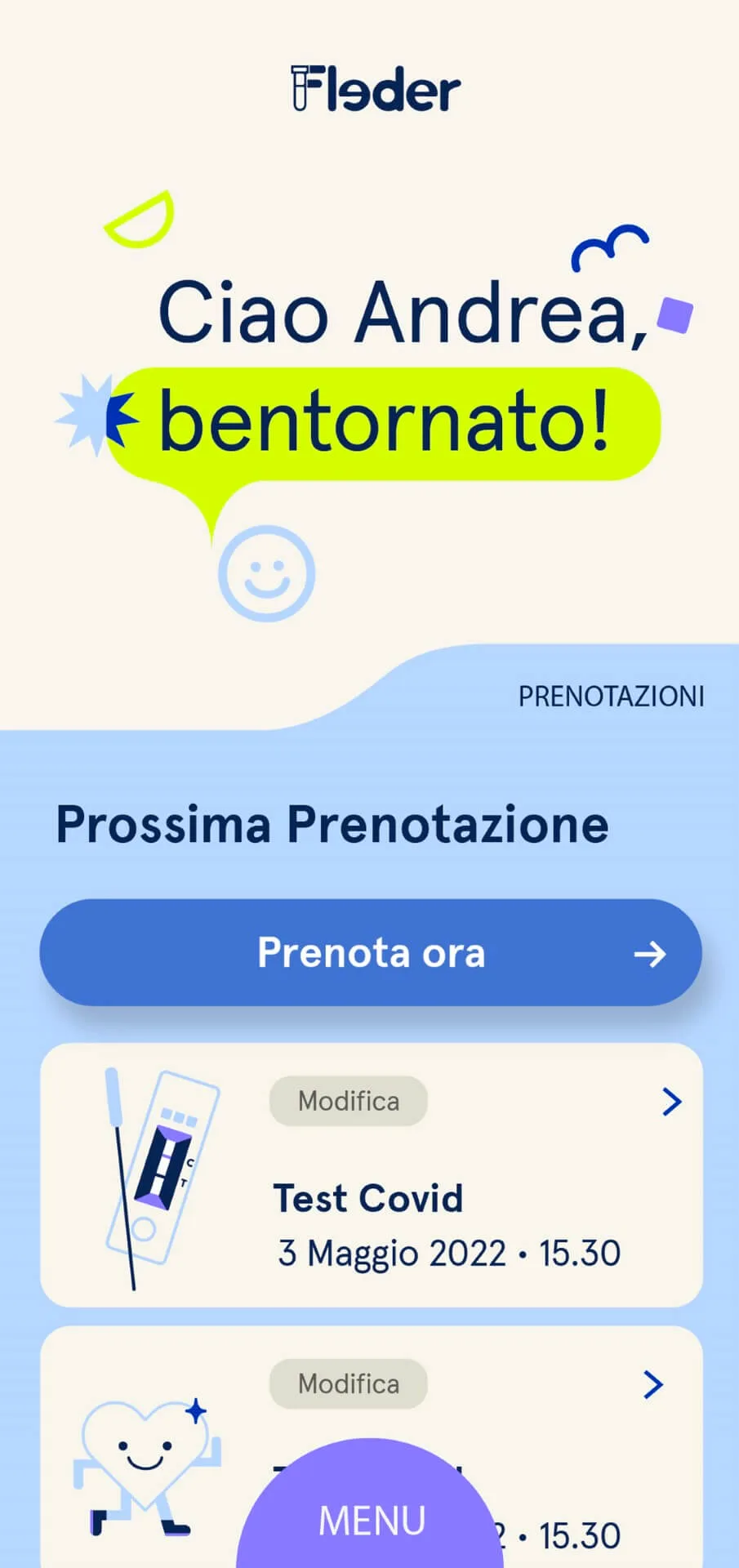Switch to the PRENOTAZIONI section

pyautogui.click(x=612, y=696)
